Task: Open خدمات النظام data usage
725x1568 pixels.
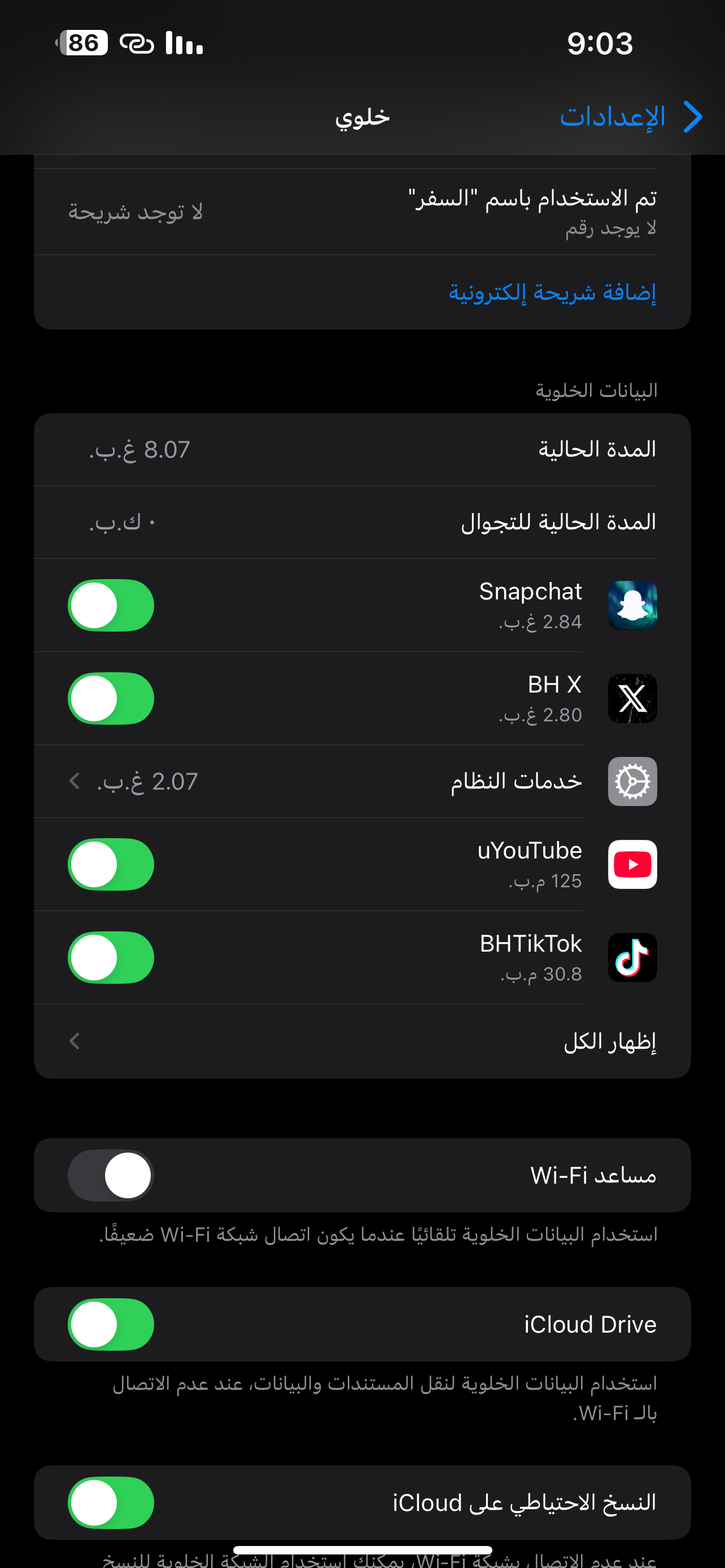Action: tap(362, 781)
